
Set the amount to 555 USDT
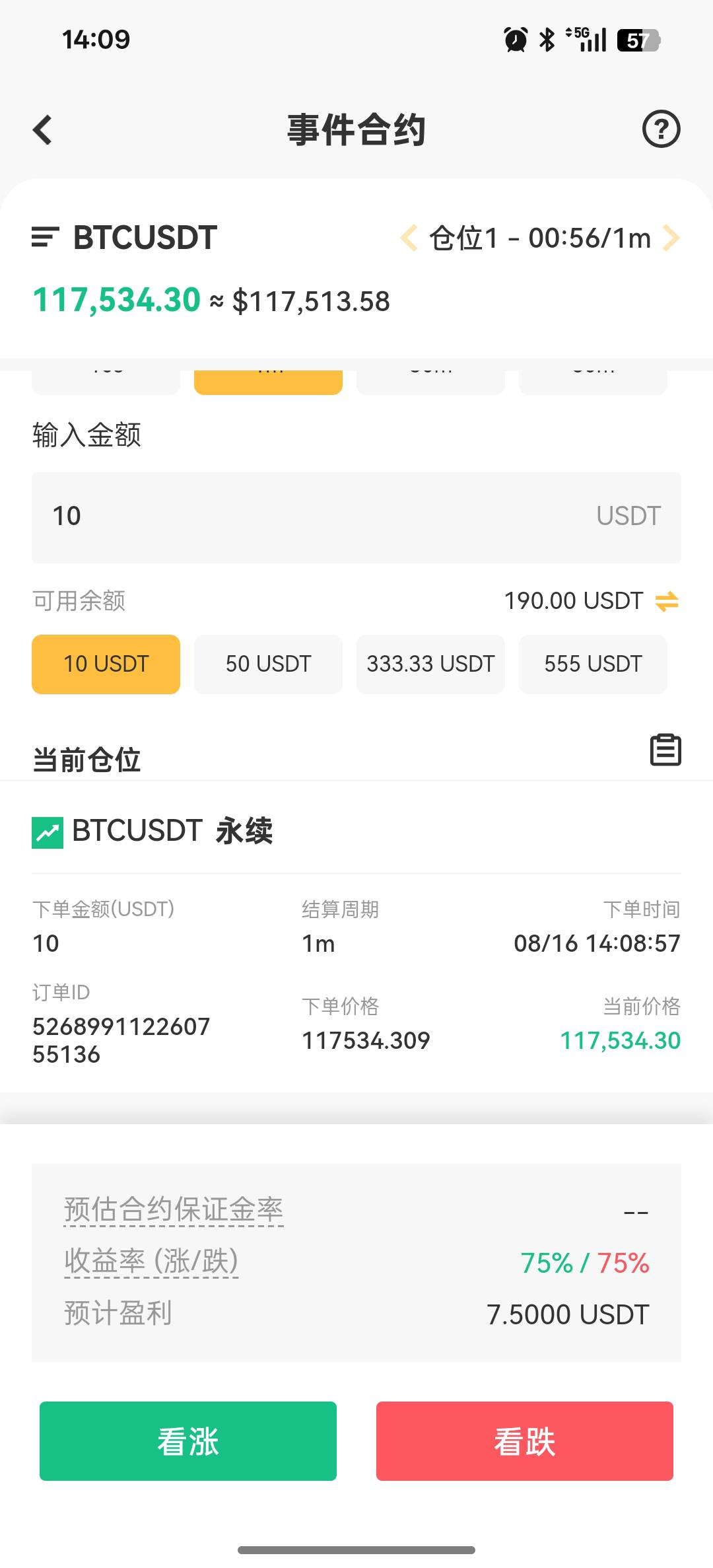click(593, 664)
